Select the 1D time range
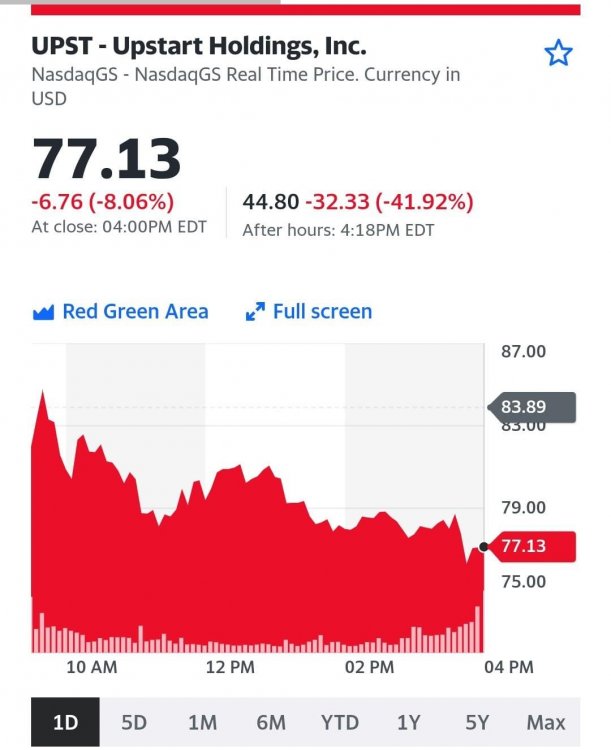 (65, 722)
